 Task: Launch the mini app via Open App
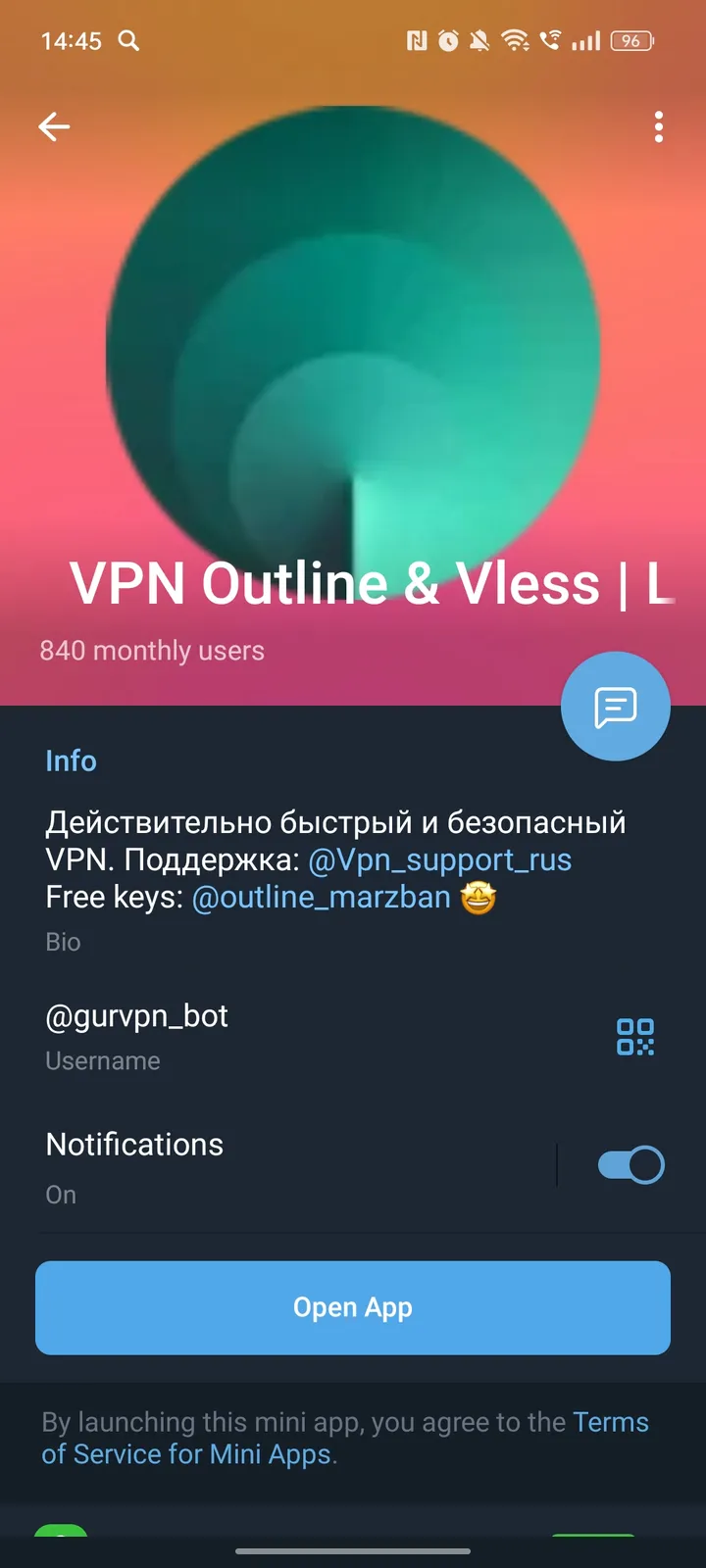353,1307
